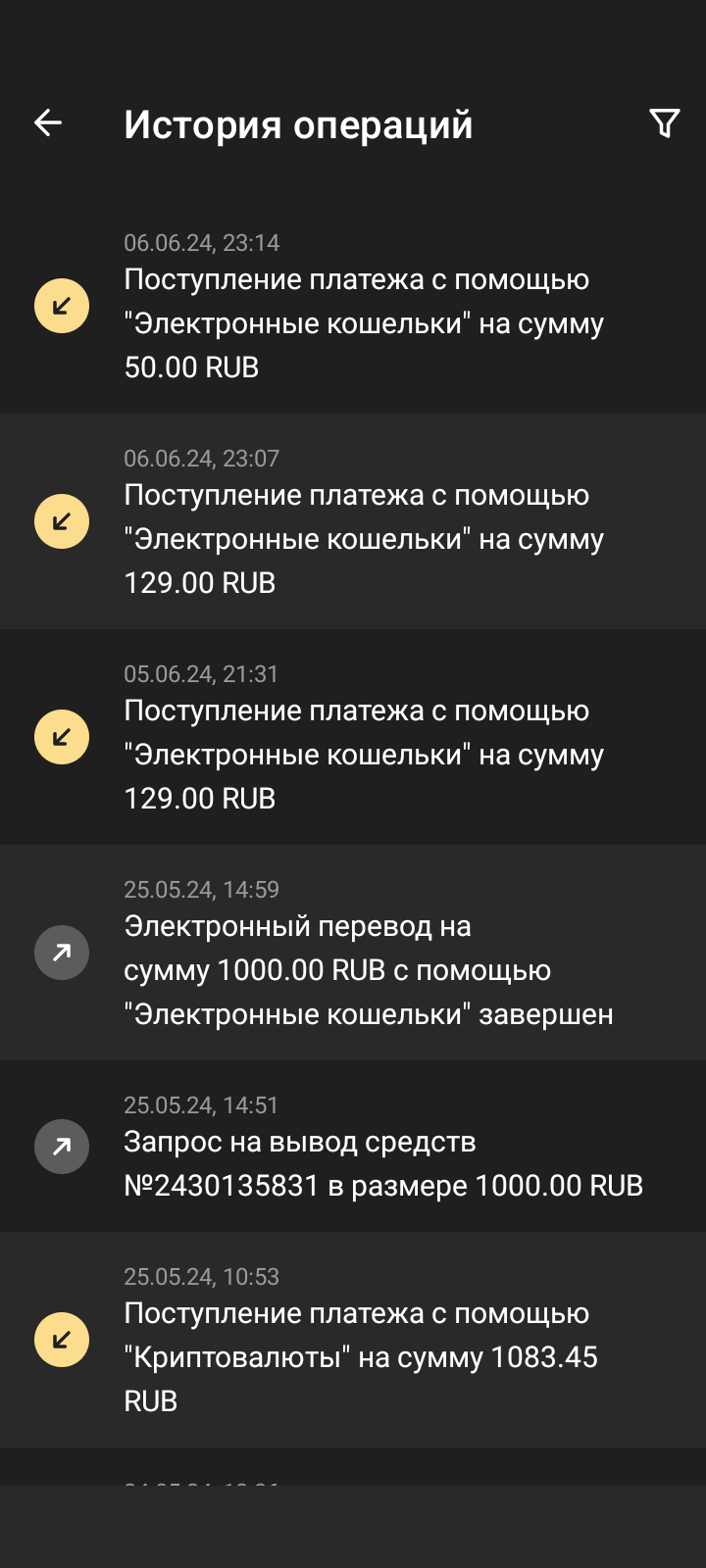
Task: Tap incoming icon on crypto payment entry
Action: pyautogui.click(x=62, y=1339)
